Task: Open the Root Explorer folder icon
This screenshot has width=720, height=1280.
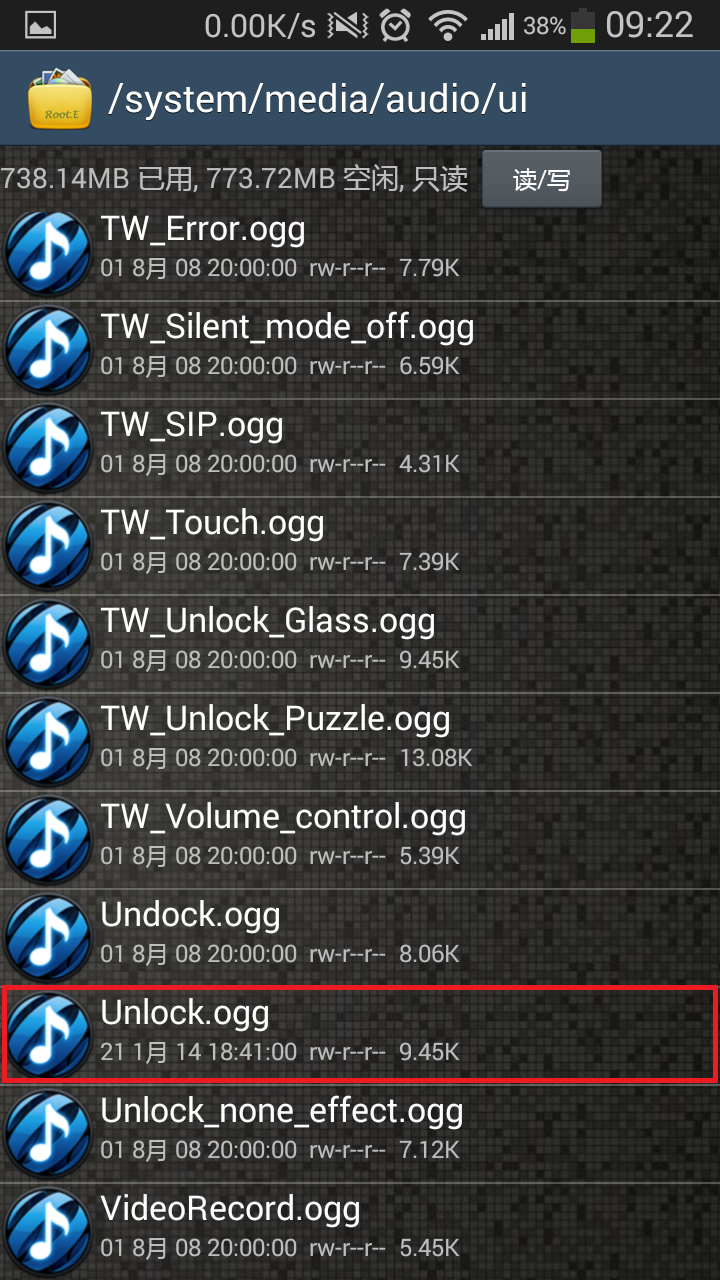Action: pyautogui.click(x=60, y=100)
